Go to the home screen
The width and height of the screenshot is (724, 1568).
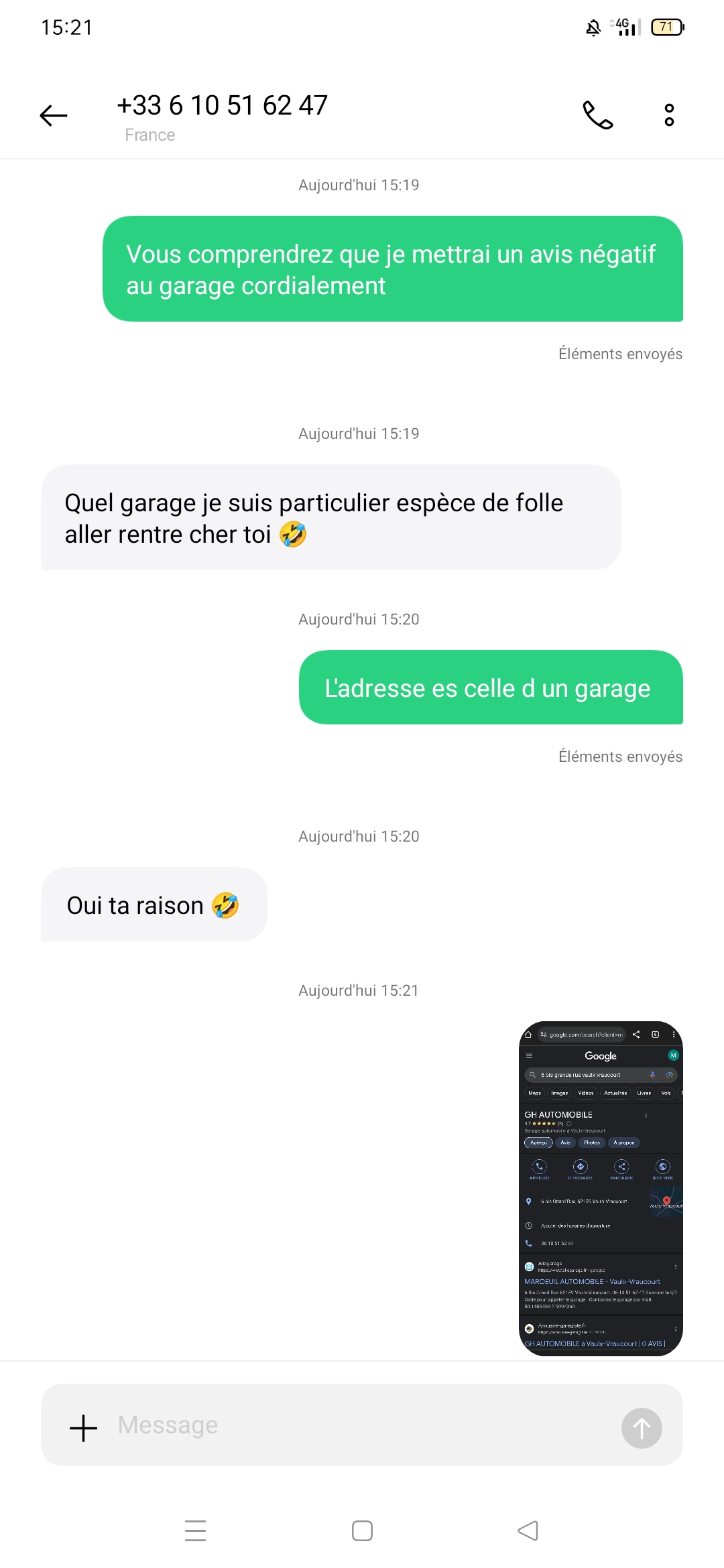coord(362,1530)
